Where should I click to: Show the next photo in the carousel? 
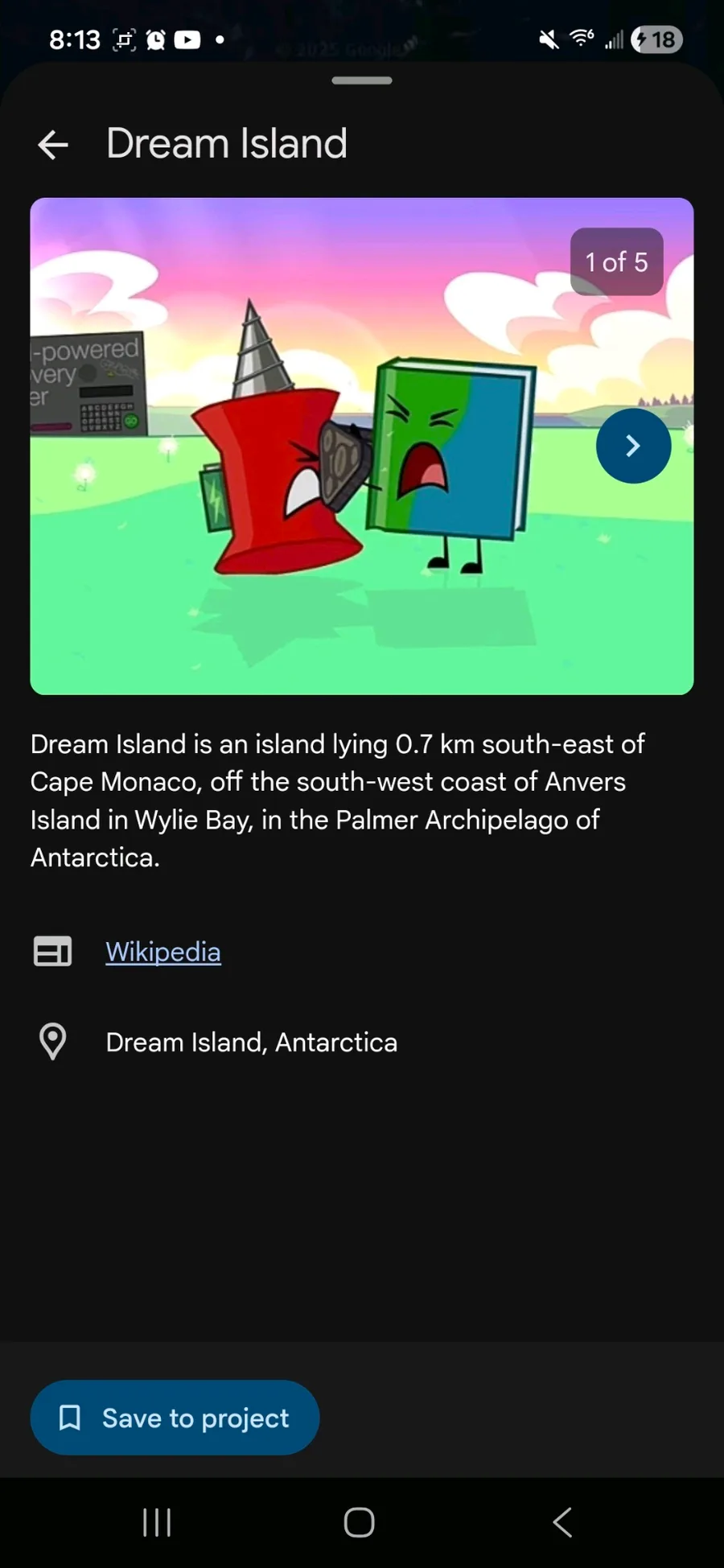(633, 446)
